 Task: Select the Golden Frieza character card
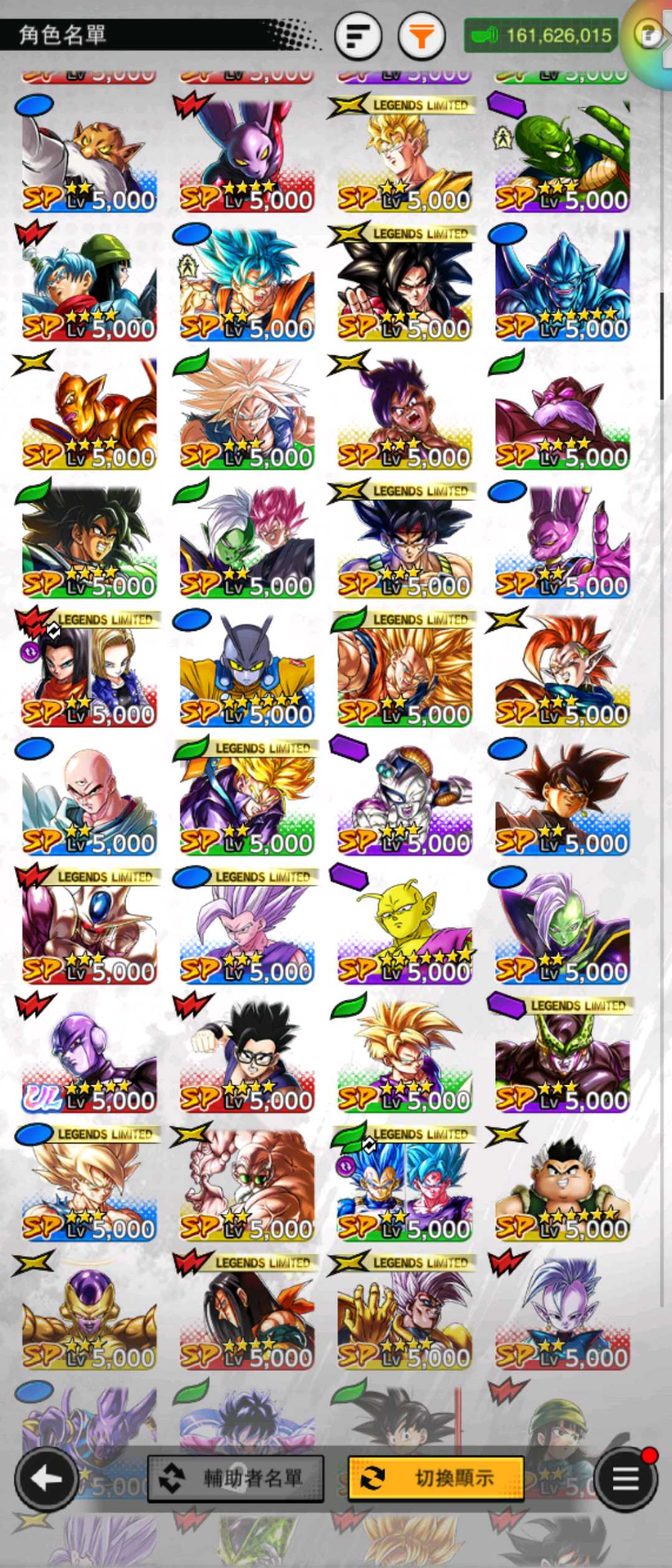click(89, 1313)
